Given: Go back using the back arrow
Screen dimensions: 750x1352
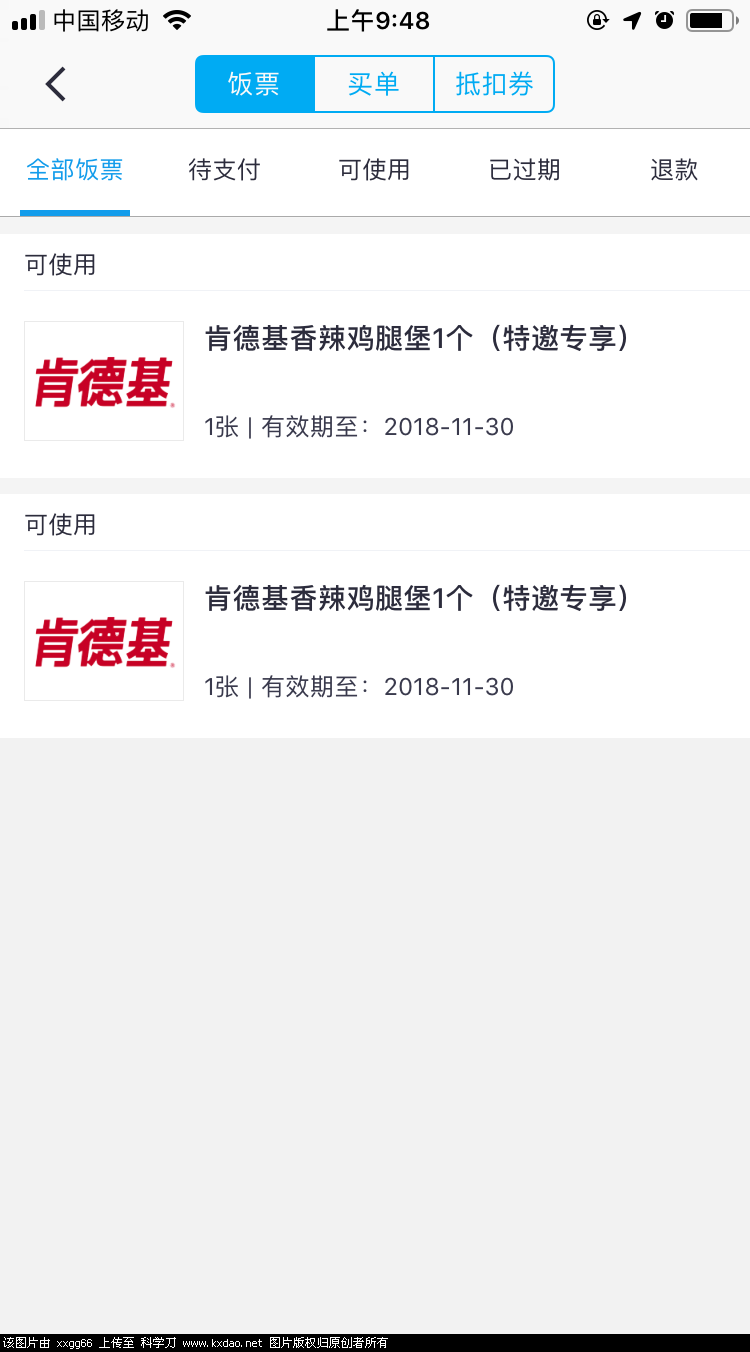Looking at the screenshot, I should tap(56, 84).
